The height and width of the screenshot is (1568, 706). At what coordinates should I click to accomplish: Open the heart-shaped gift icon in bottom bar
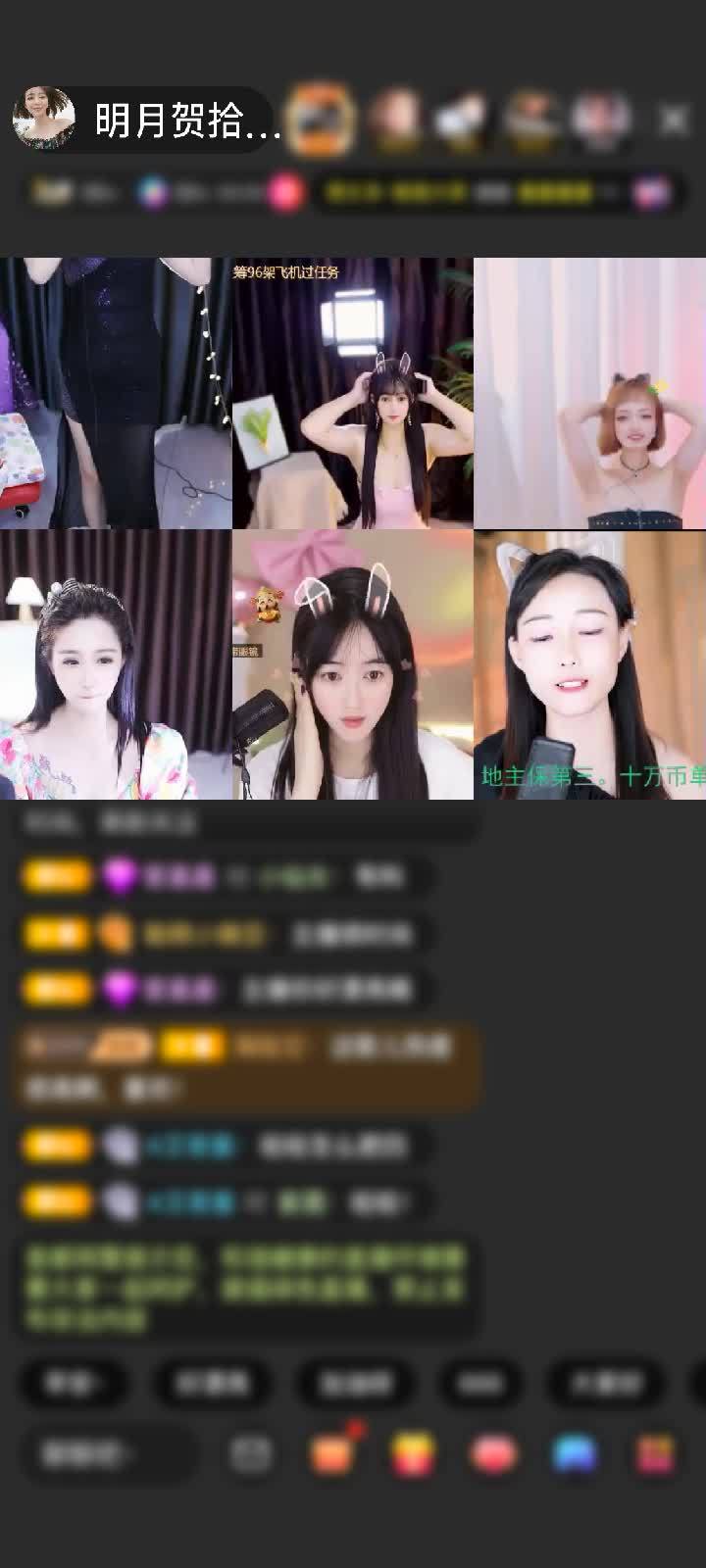494,1454
